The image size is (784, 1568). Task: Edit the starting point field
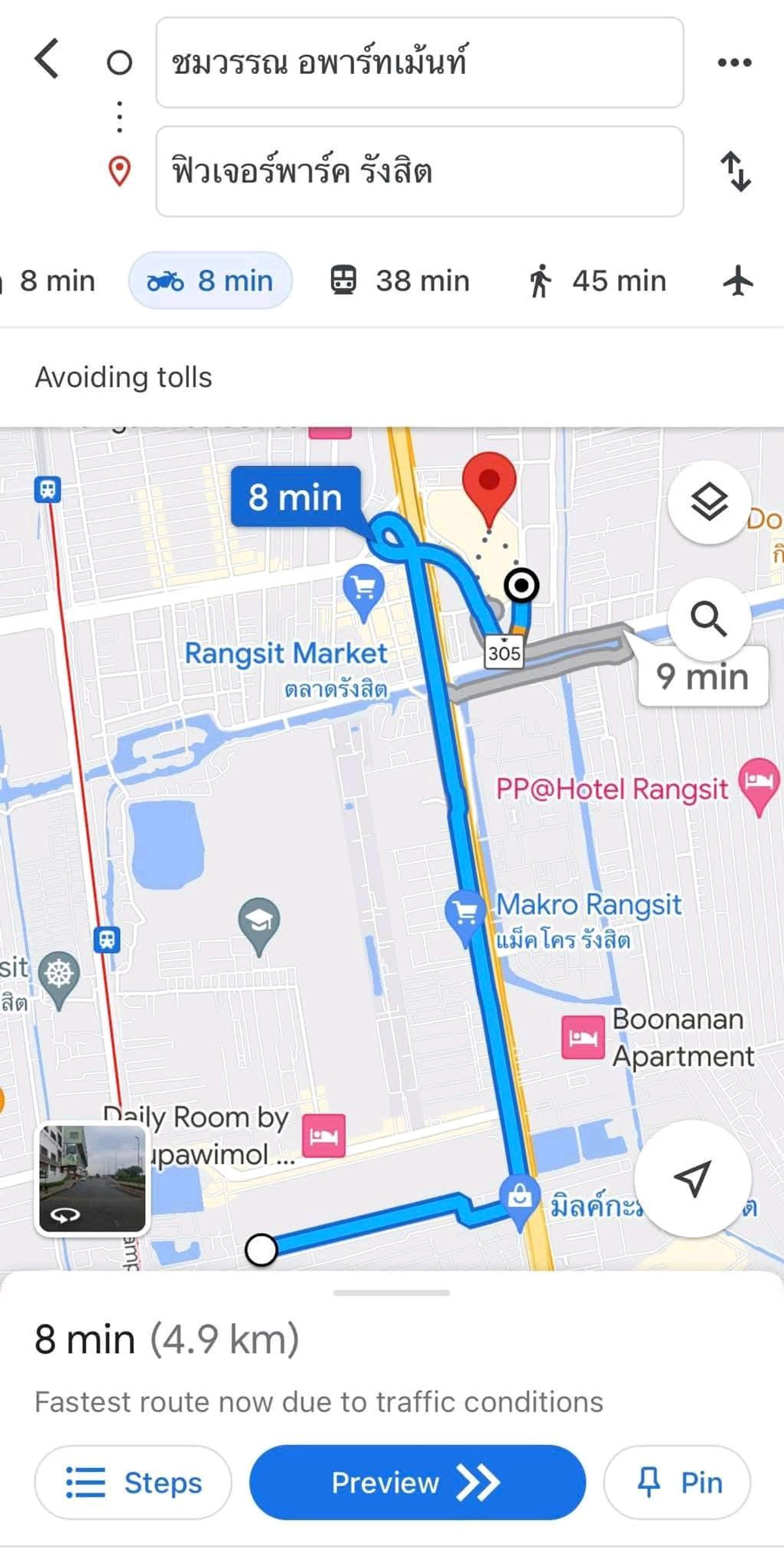tap(419, 63)
